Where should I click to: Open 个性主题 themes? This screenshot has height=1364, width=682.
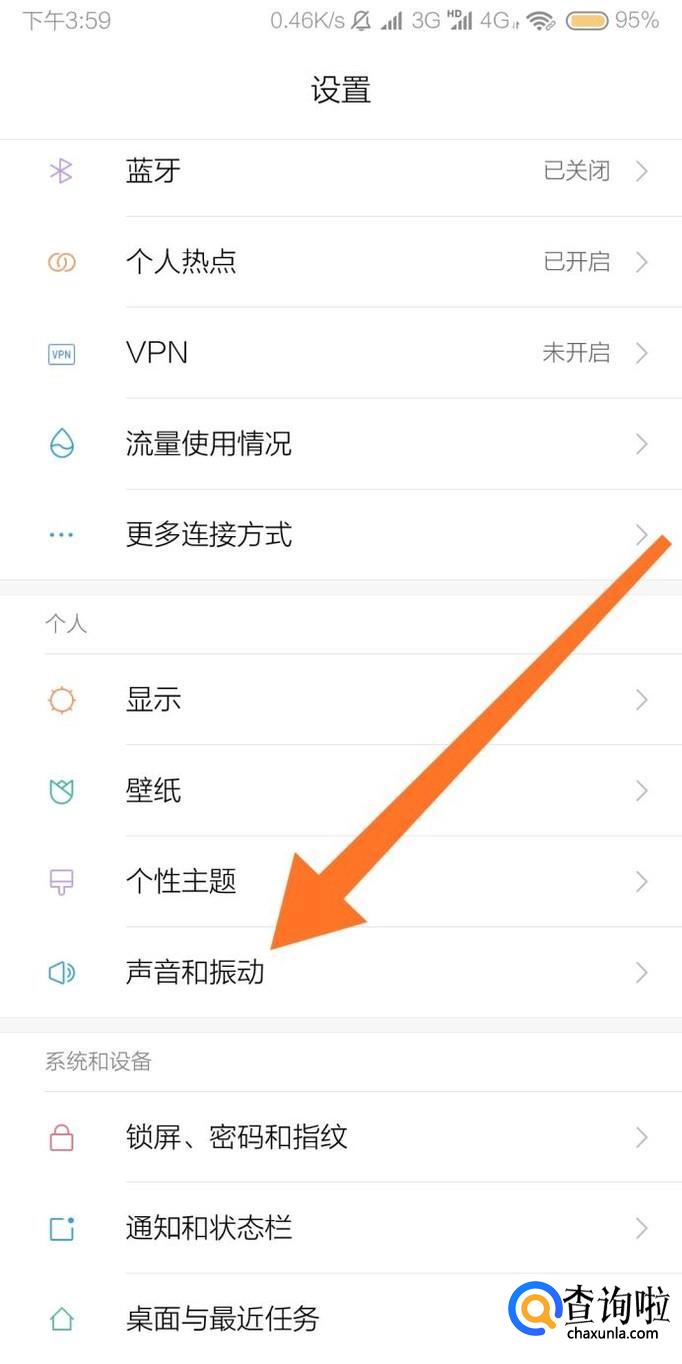341,882
